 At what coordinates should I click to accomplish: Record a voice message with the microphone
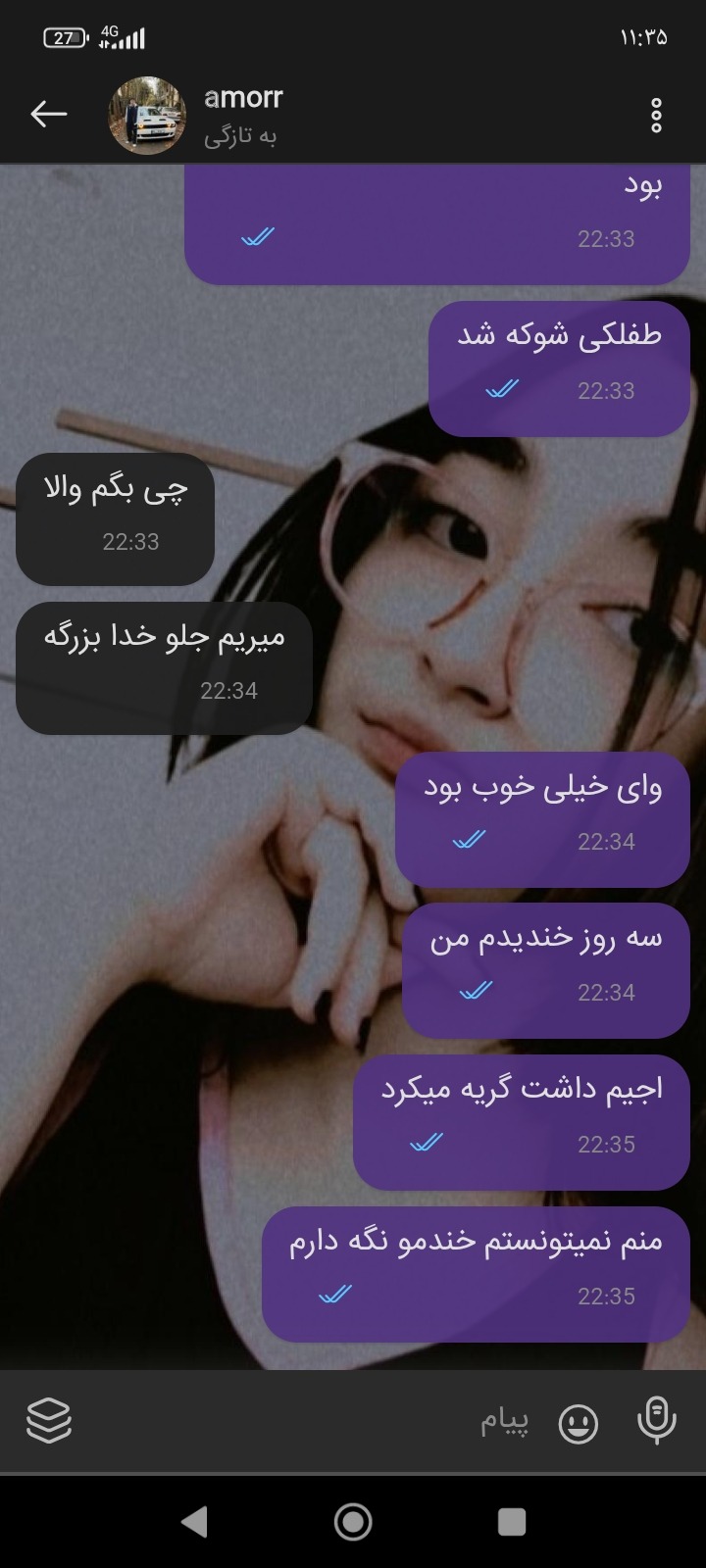[656, 1421]
